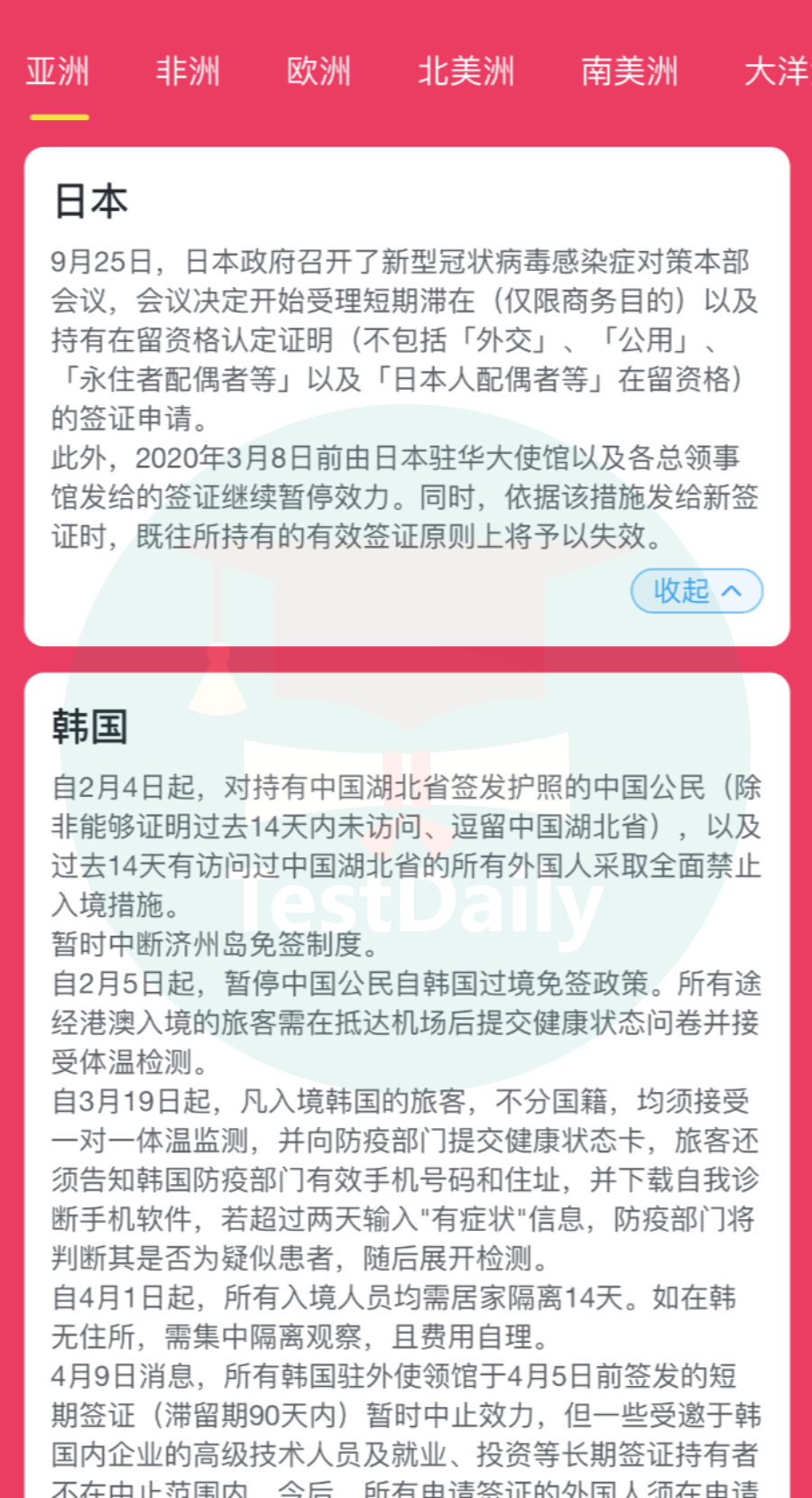Collapse the Japan details using the rounded pill control
This screenshot has height=1498, width=812.
696,591
